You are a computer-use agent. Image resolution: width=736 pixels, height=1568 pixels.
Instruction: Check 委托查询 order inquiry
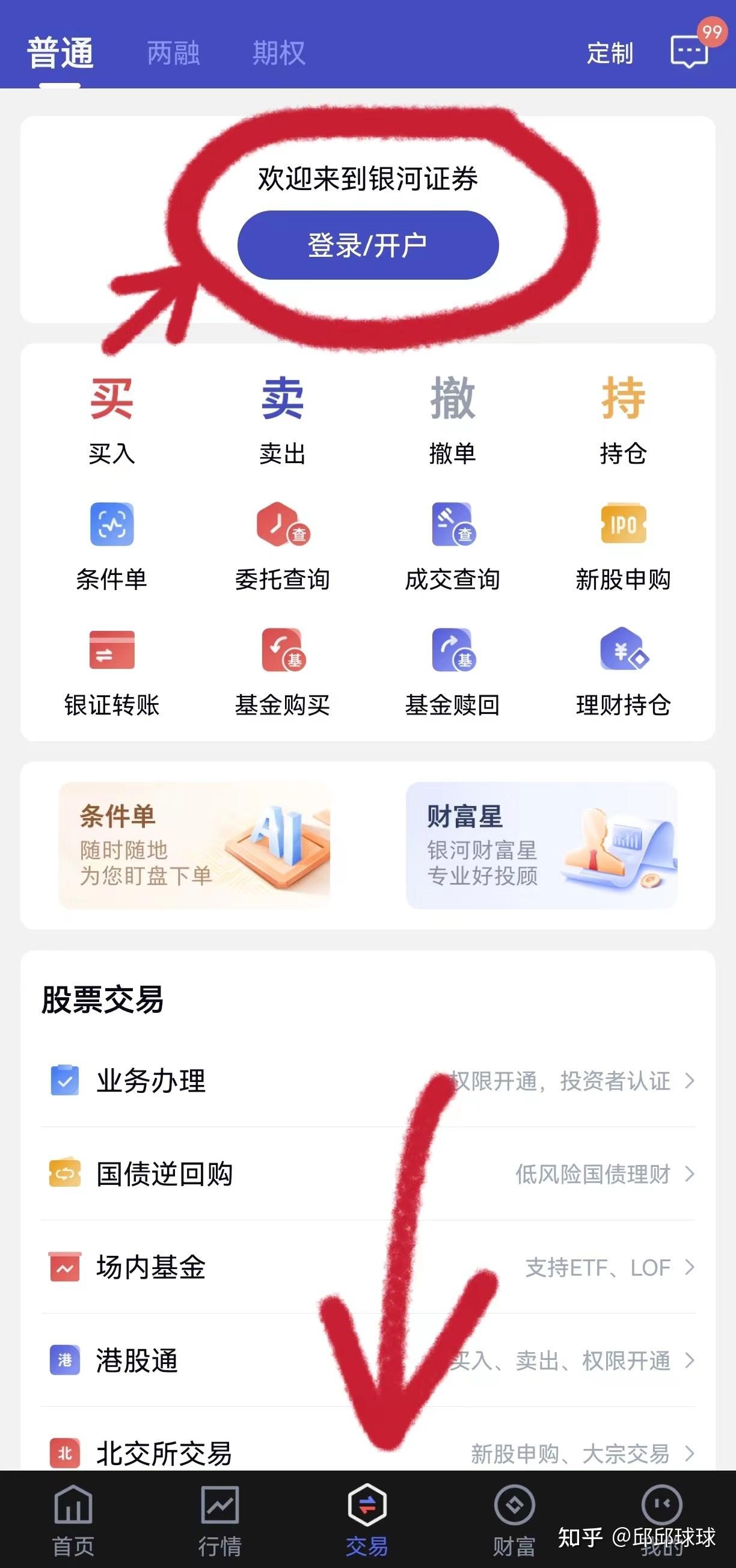(282, 545)
